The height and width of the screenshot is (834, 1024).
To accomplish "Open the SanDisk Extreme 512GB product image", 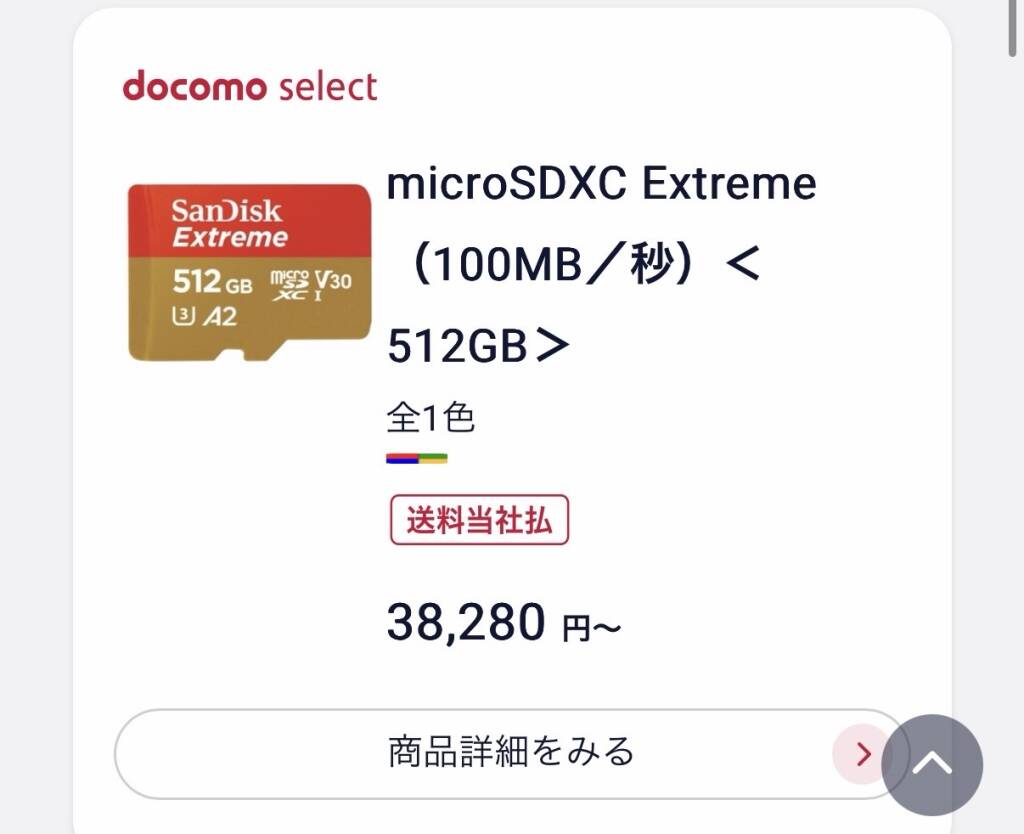I will [x=249, y=272].
